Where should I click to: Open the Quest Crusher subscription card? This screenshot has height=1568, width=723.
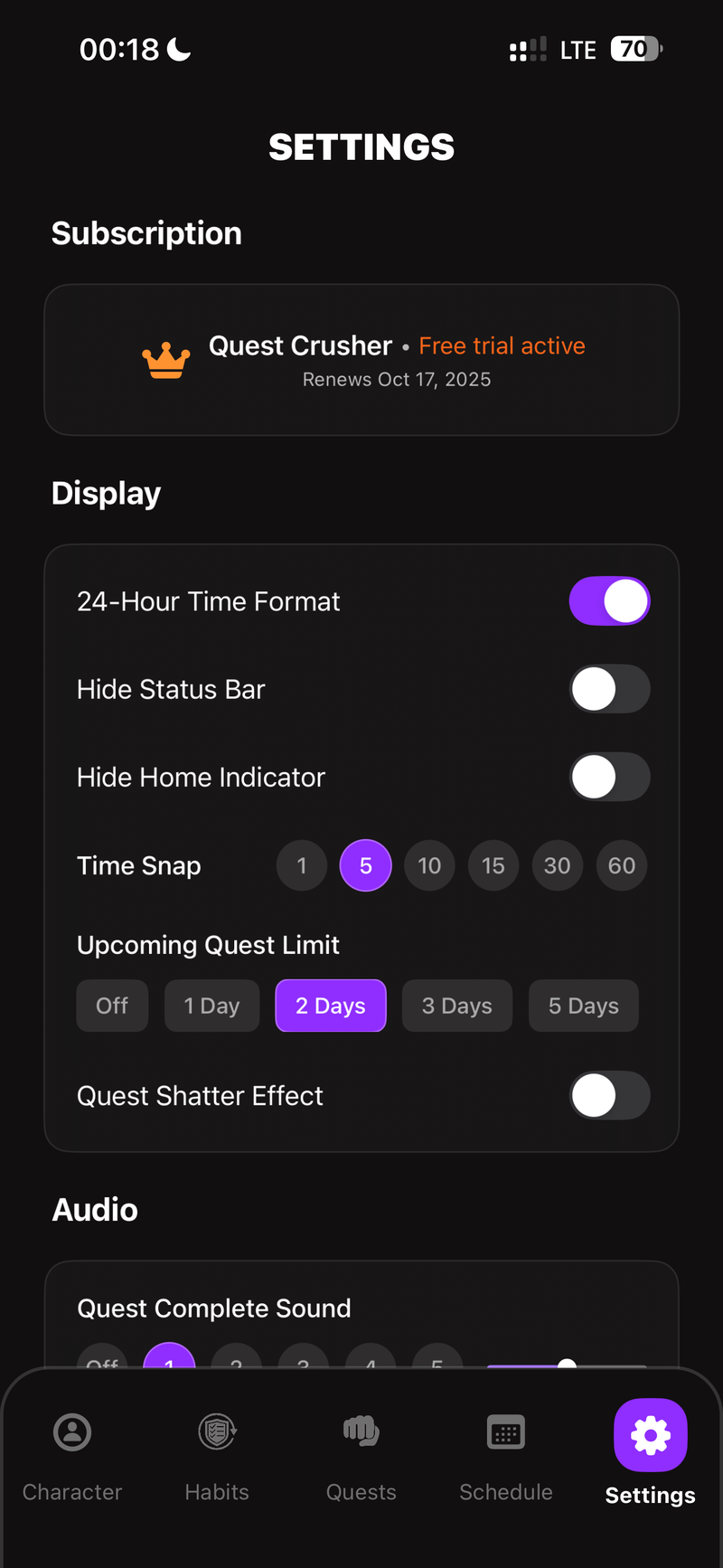361,360
